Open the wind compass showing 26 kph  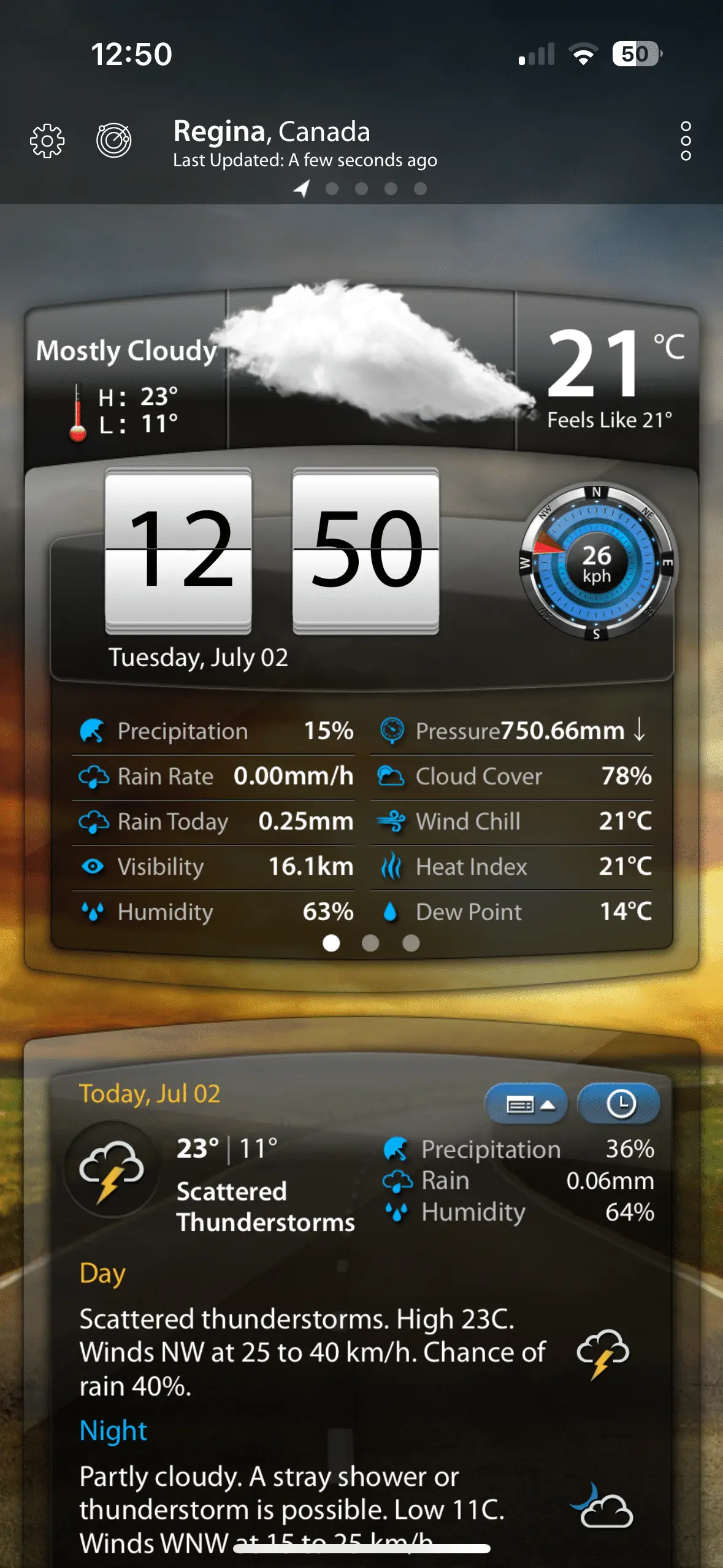coord(597,563)
